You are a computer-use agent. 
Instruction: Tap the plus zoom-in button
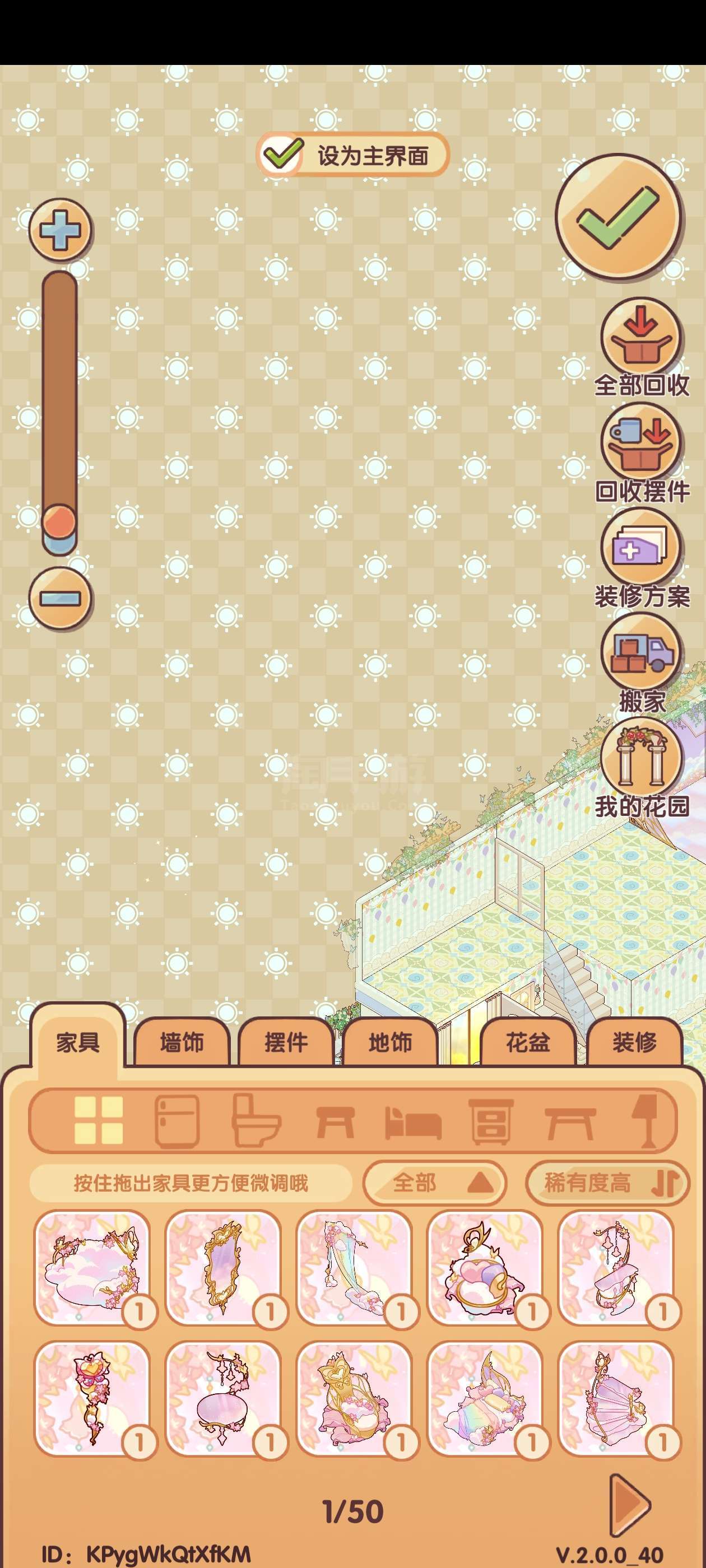[60, 230]
